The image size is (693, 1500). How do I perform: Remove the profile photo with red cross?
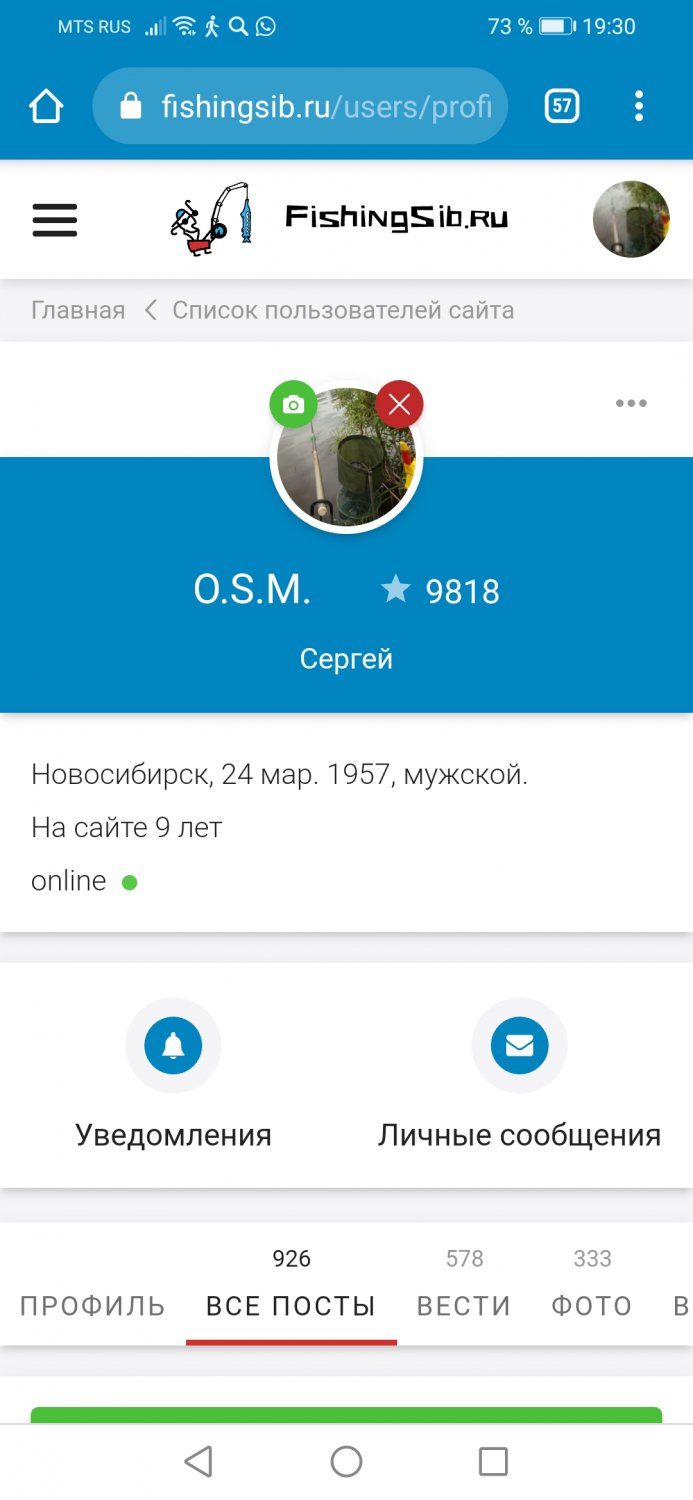pos(400,405)
